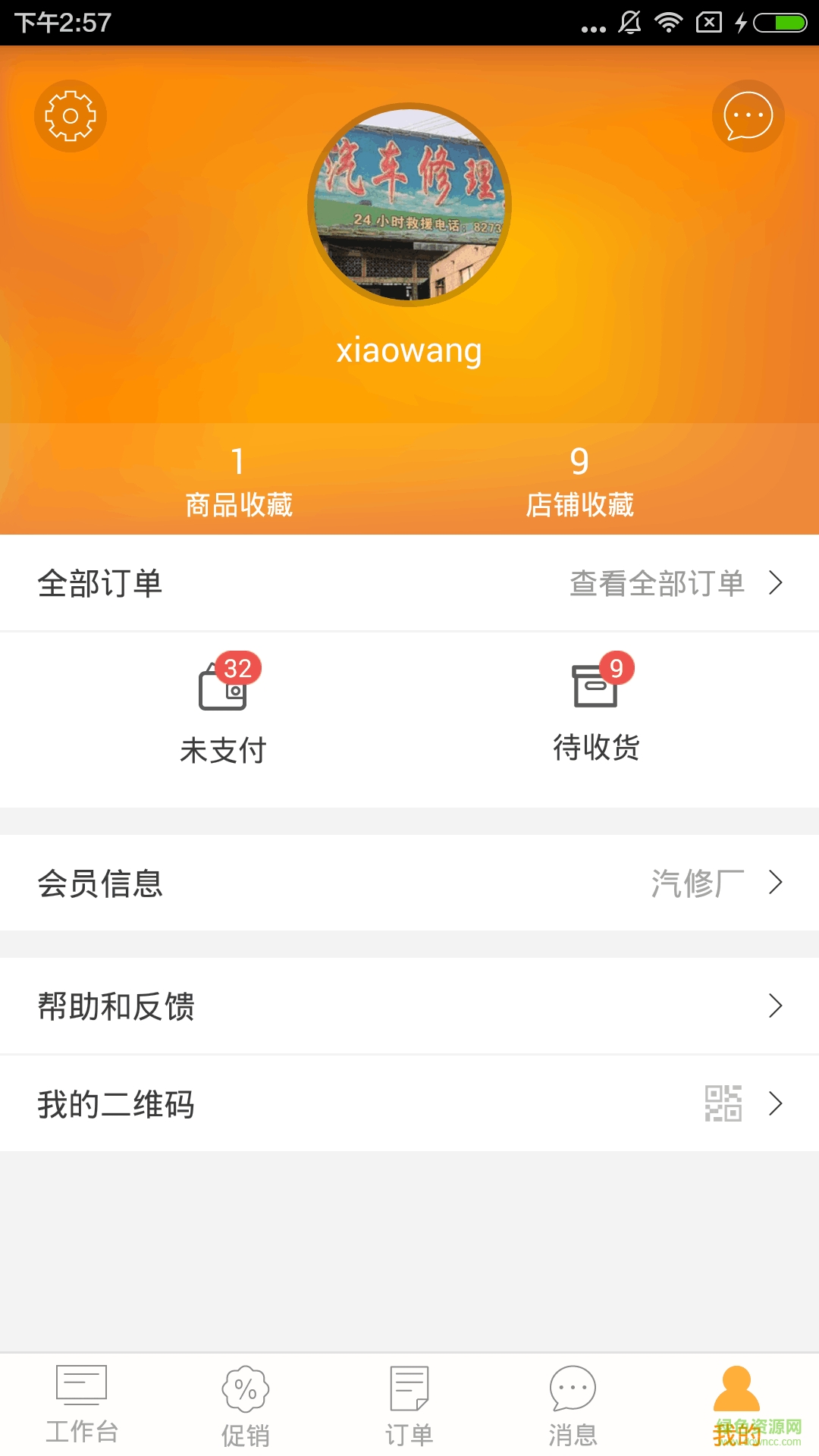View 商品收藏 favorites count

point(236,479)
